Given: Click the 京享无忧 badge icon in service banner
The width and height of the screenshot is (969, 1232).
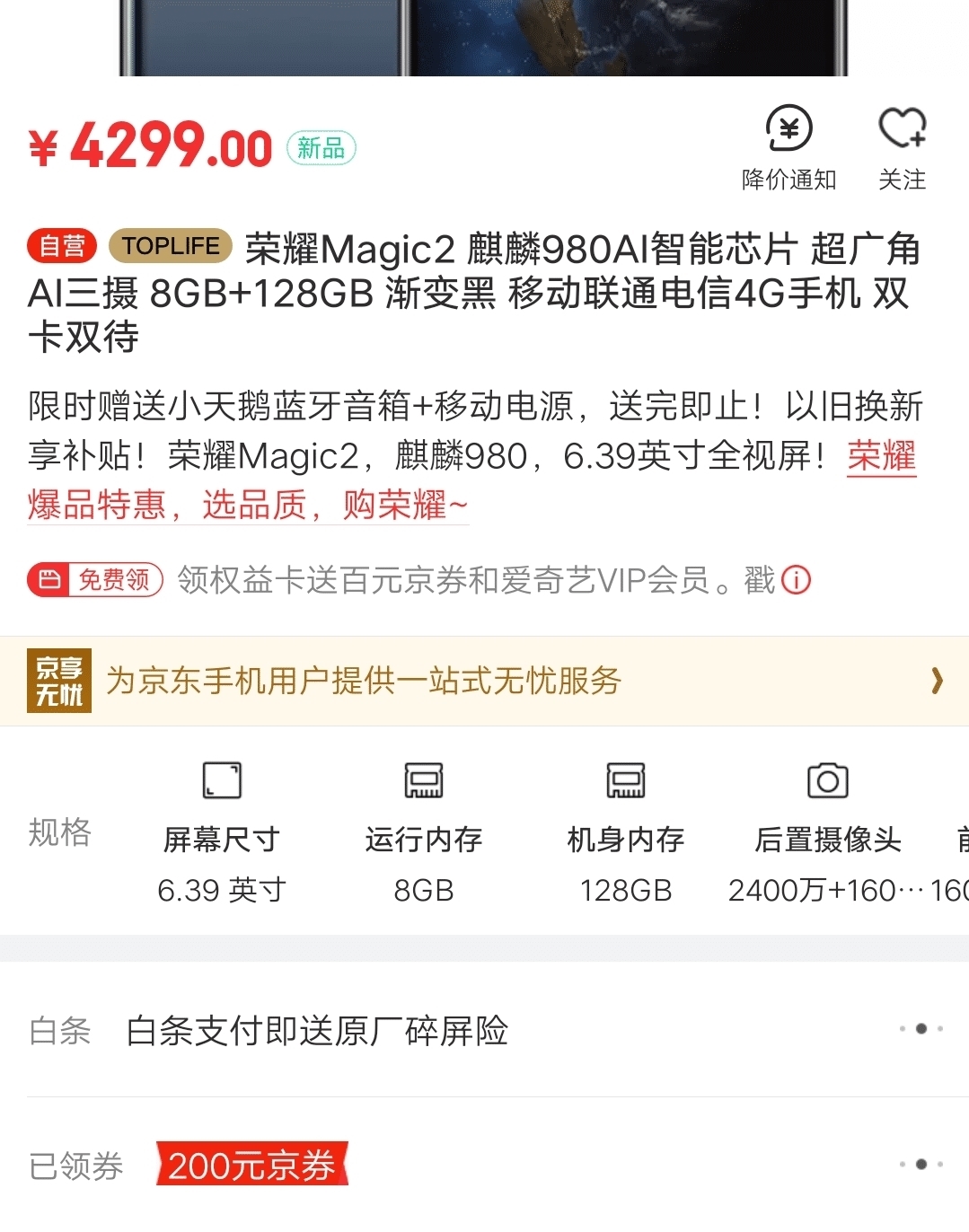Looking at the screenshot, I should tap(57, 680).
